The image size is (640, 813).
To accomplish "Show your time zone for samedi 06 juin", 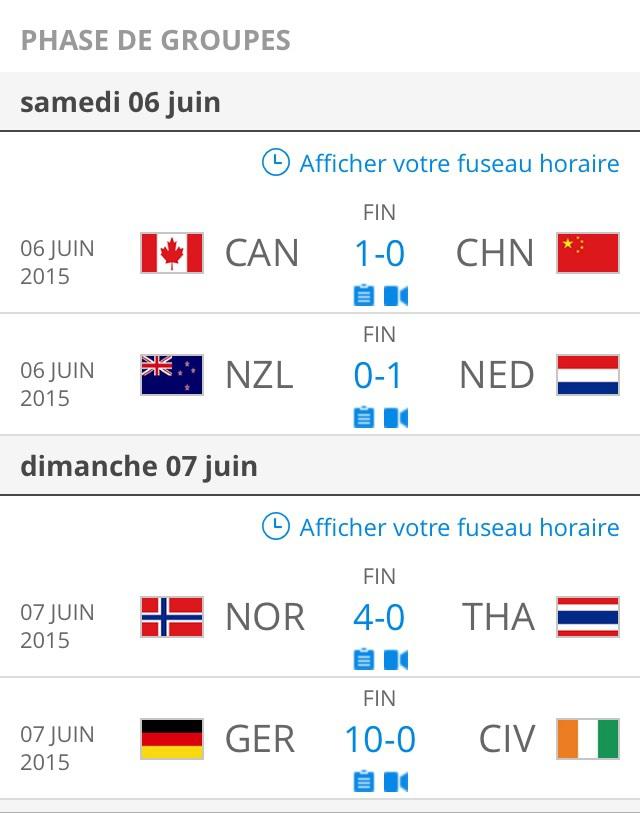I will [x=441, y=163].
